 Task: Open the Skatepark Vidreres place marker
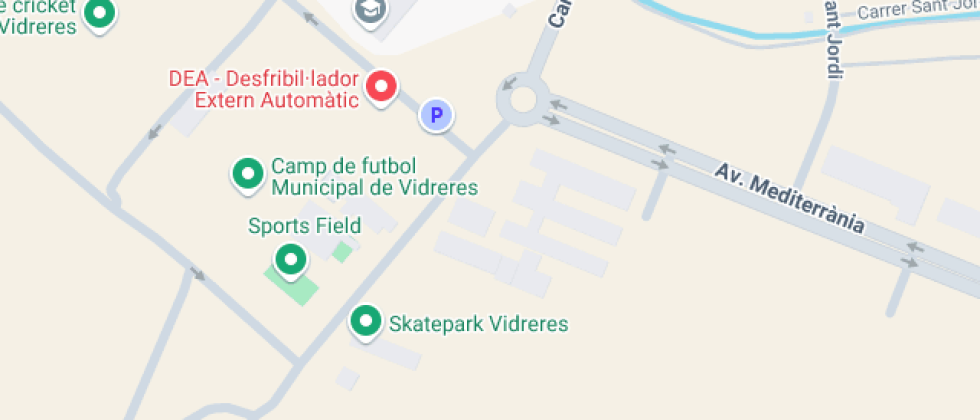(366, 321)
